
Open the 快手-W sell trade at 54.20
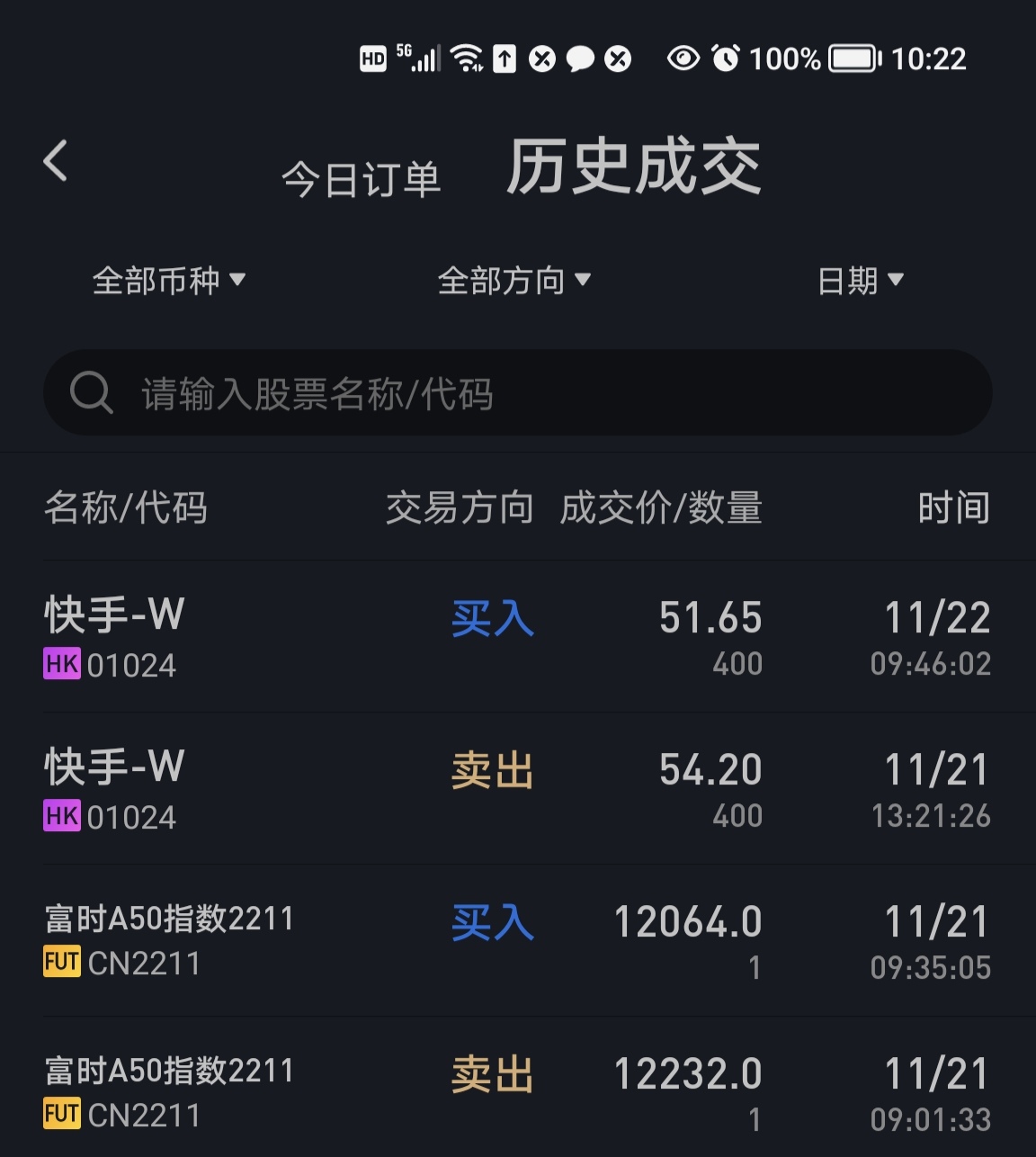tap(517, 789)
